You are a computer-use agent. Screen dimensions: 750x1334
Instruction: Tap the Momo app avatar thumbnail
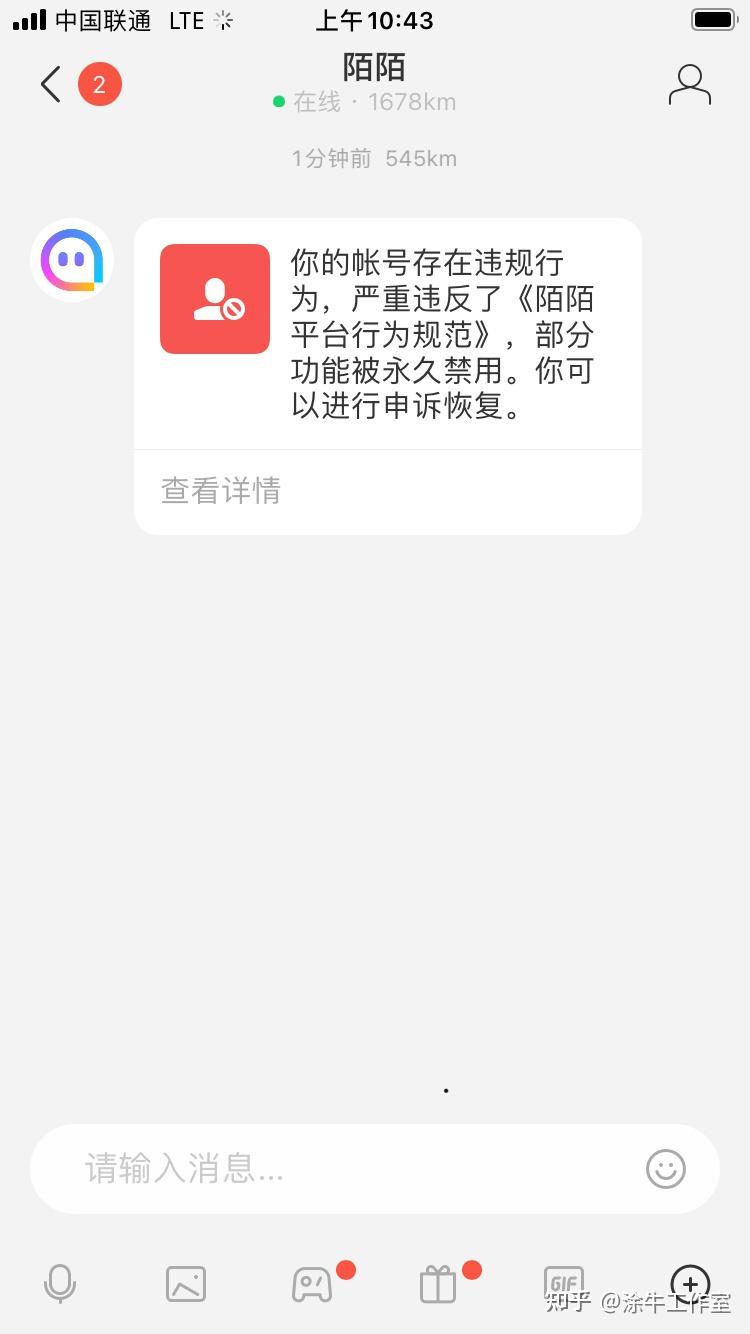pyautogui.click(x=72, y=260)
